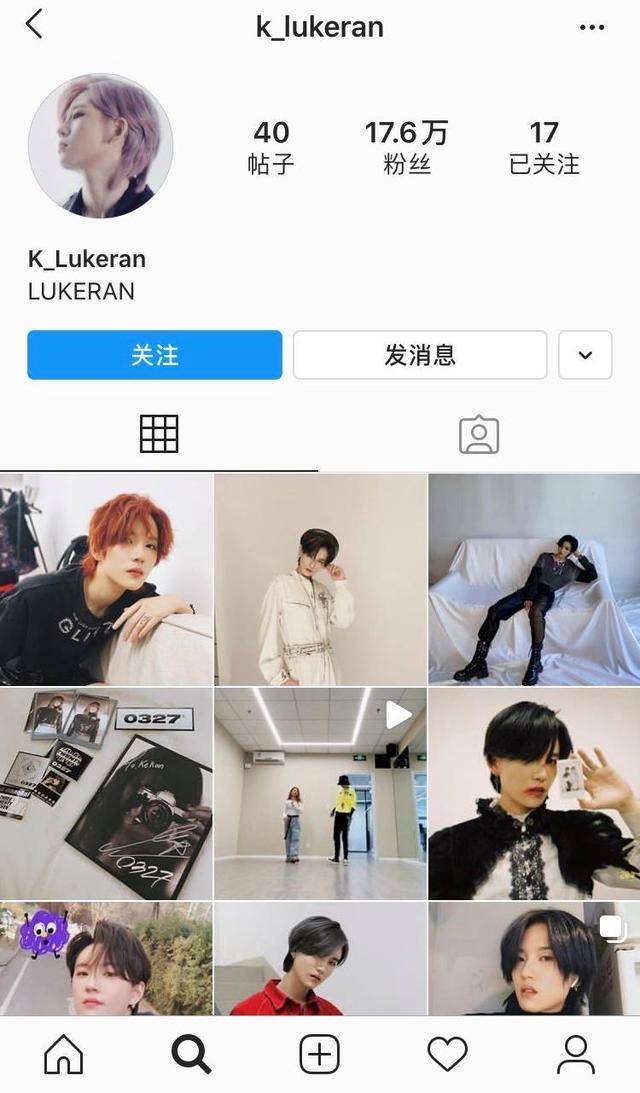The width and height of the screenshot is (640, 1093).
Task: Open the orange hair photo post
Action: pos(106,579)
